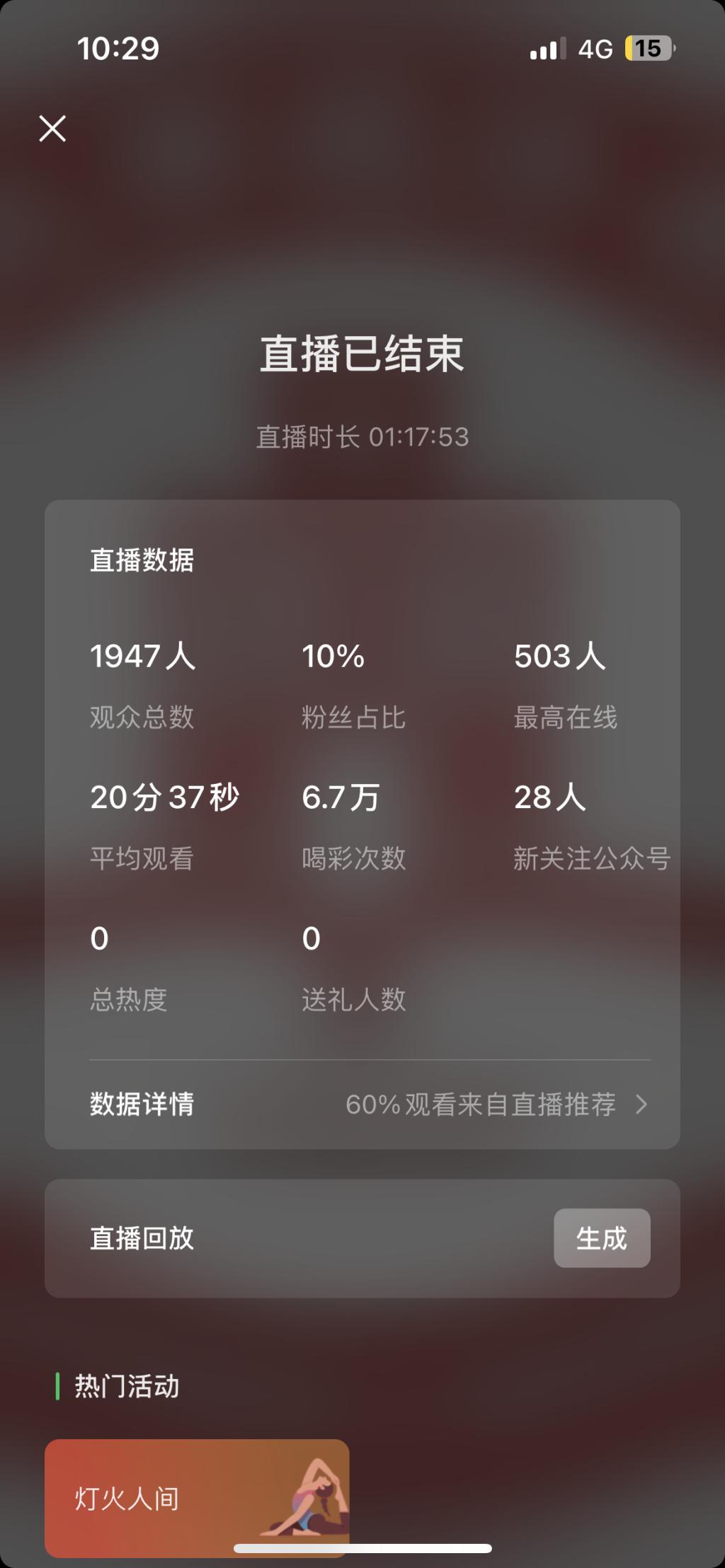Open the 灯火人间 activity card
Screen dimensions: 725x1568
196,1497
